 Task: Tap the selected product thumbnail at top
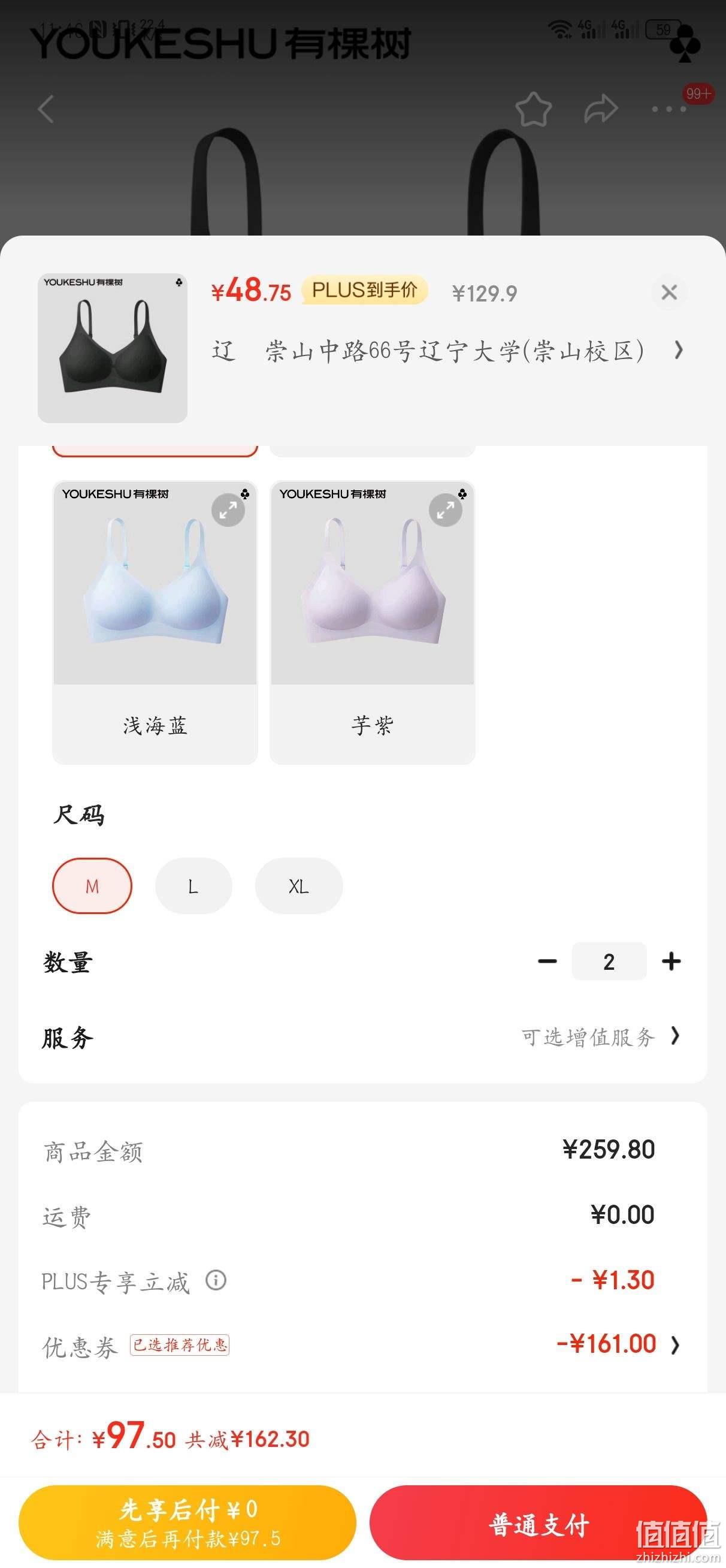point(113,348)
